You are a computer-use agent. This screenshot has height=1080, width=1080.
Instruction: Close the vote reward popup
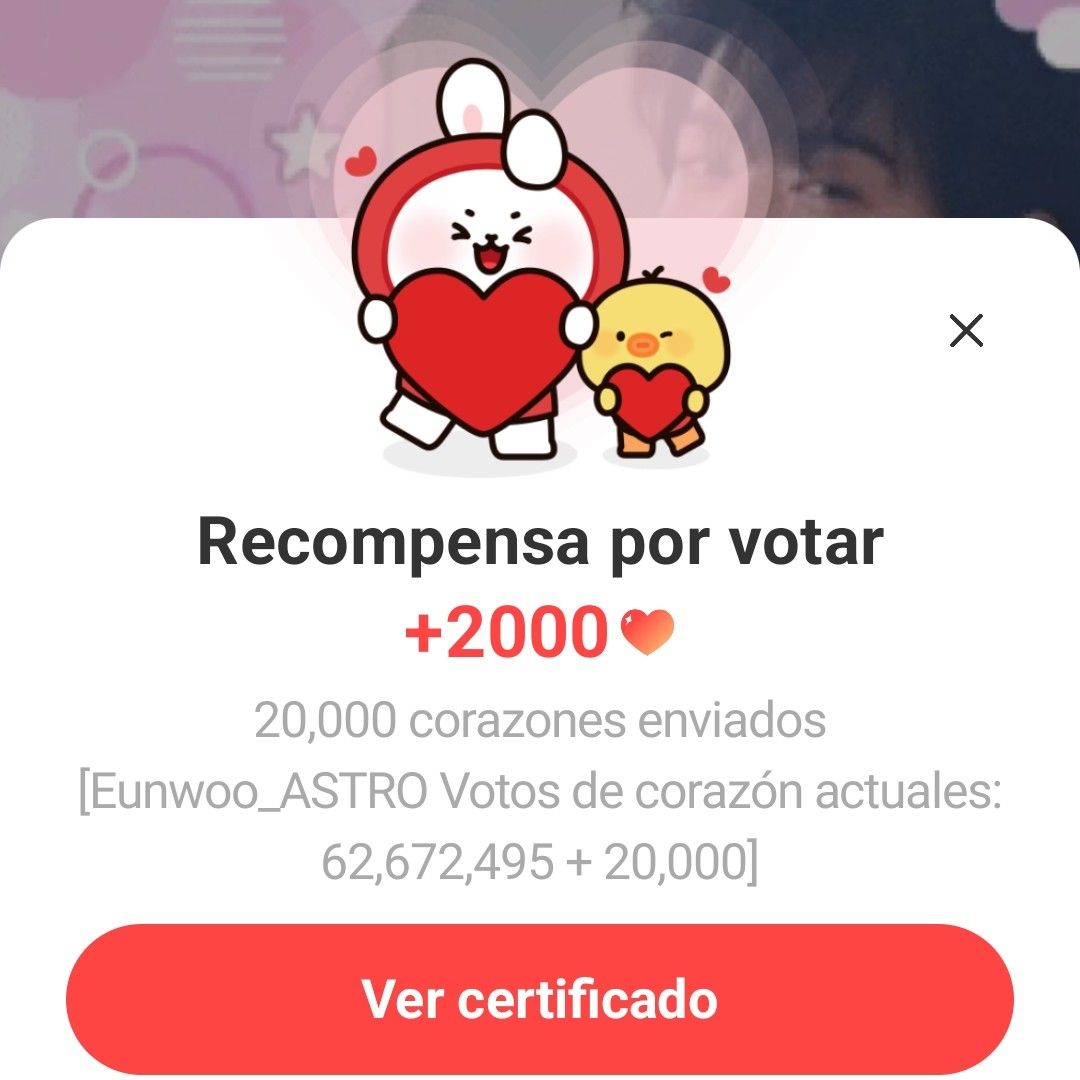tap(966, 330)
